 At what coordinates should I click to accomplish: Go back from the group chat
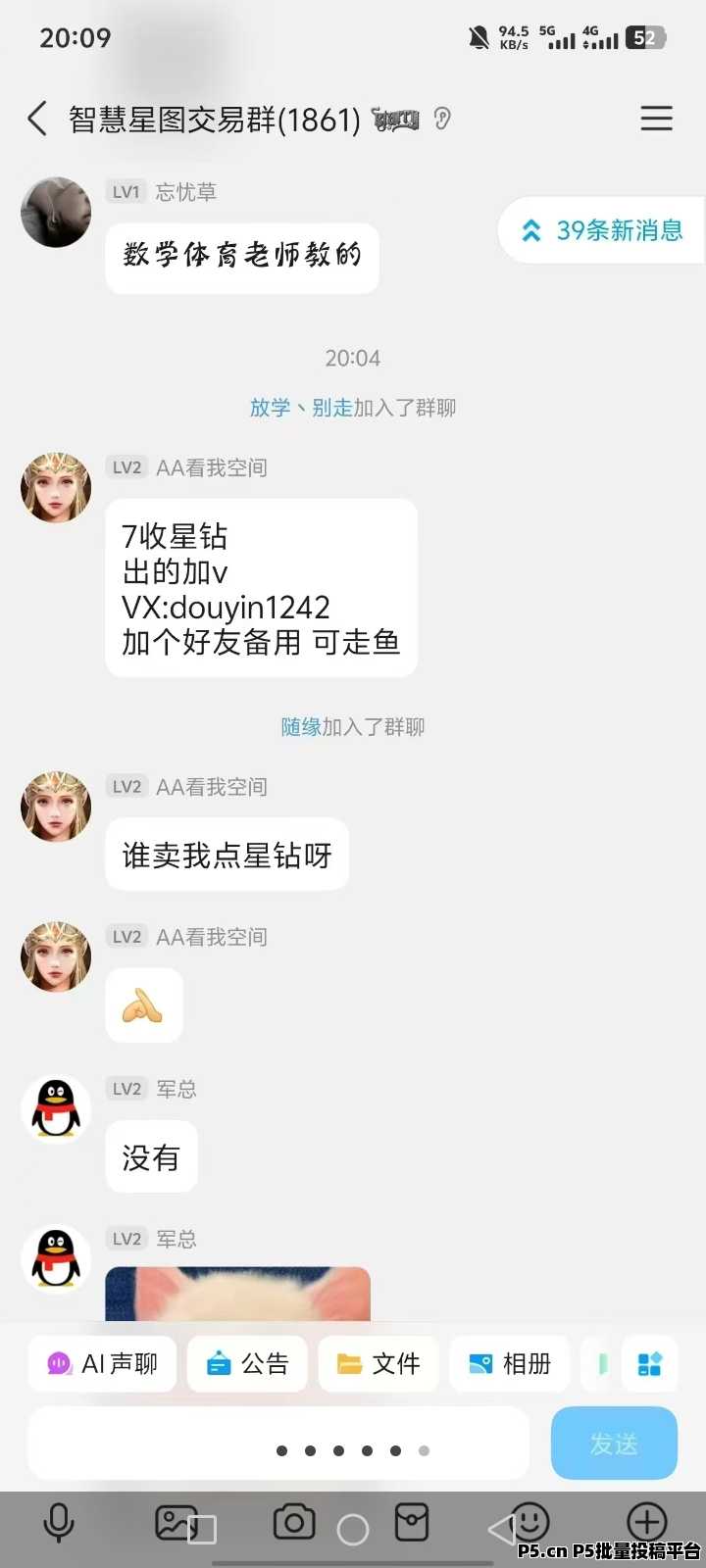pos(37,119)
